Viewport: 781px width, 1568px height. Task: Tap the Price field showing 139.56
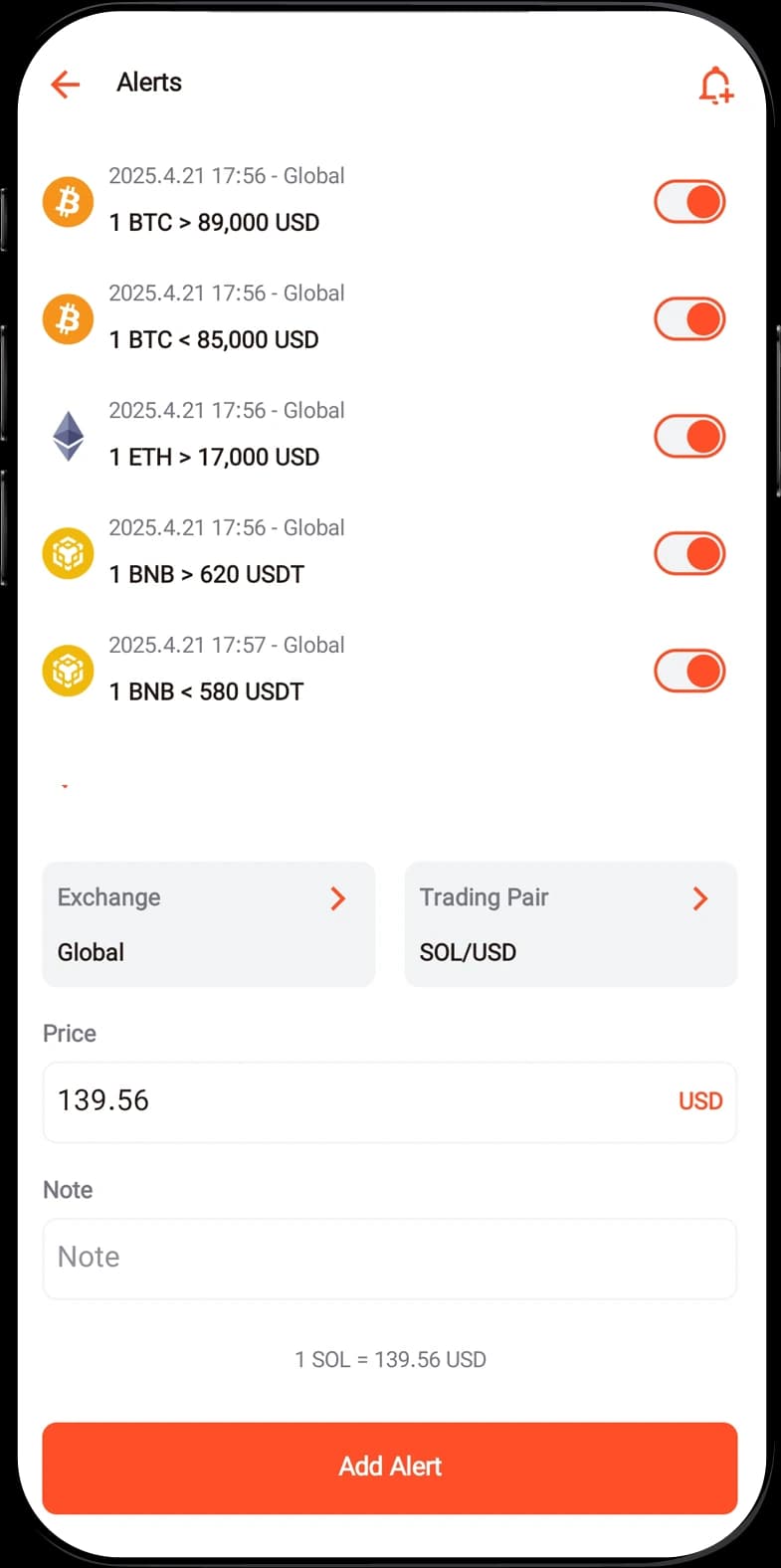390,1101
